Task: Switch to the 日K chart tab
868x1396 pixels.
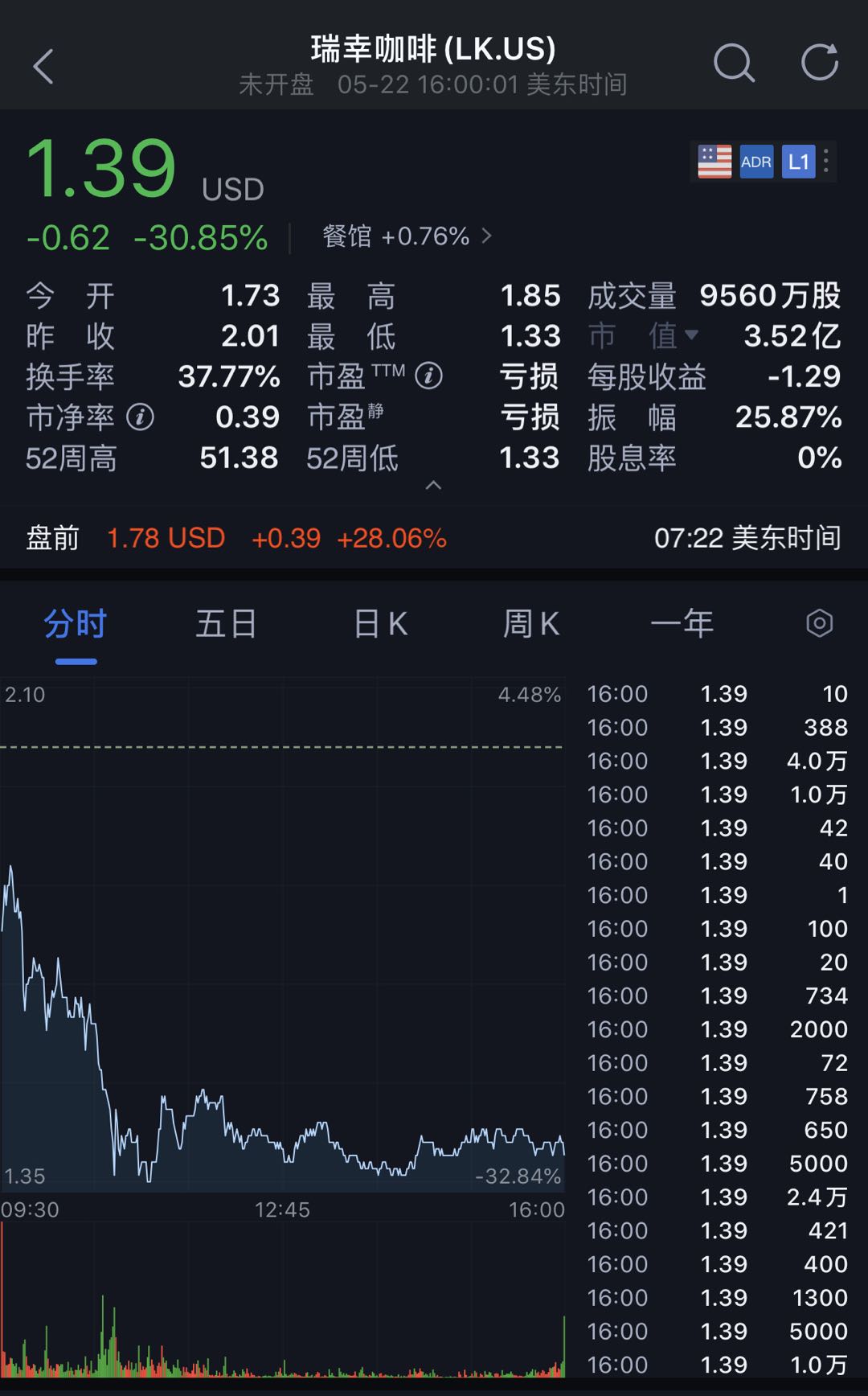Action: click(380, 624)
